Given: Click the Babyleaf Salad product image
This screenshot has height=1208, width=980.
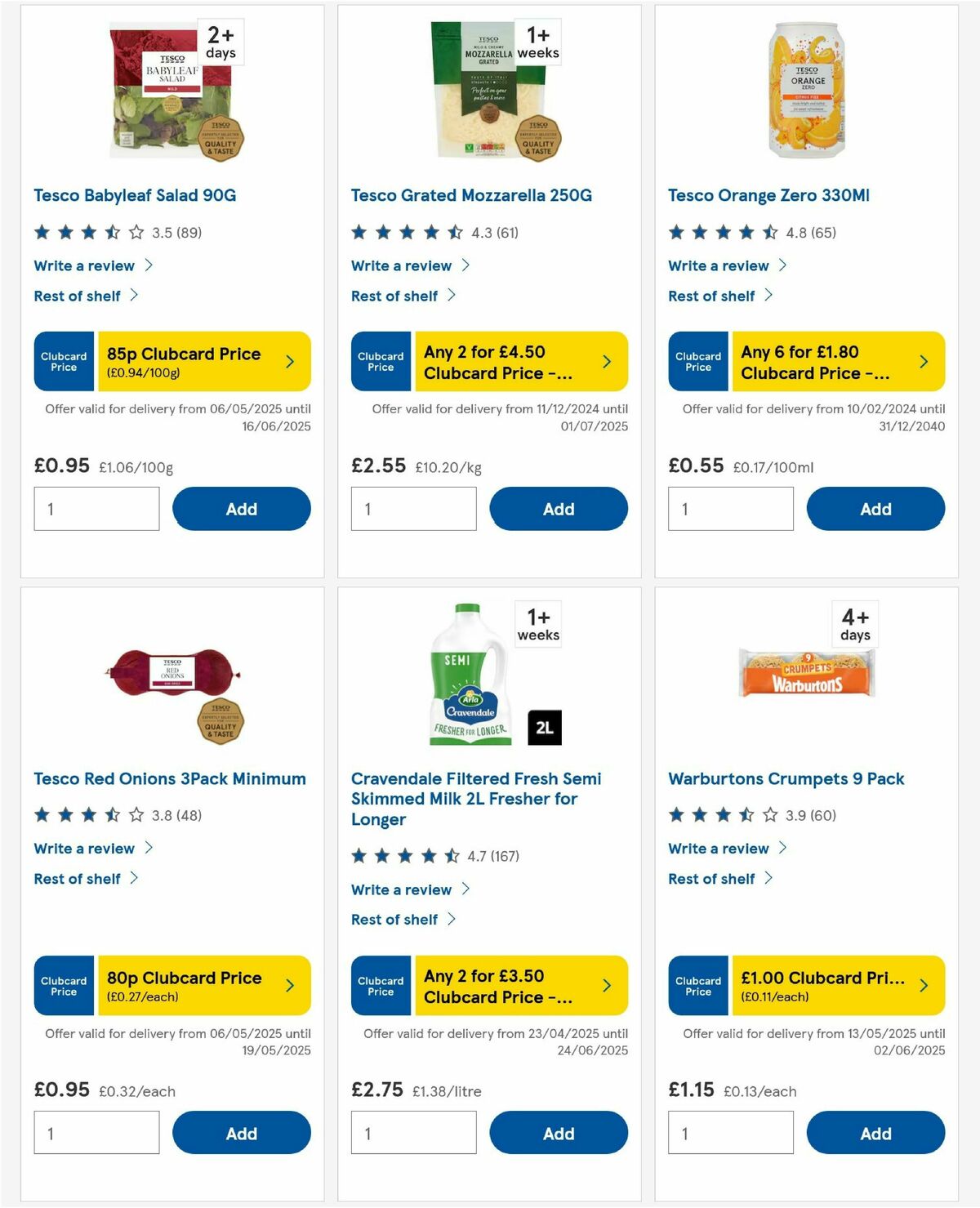Looking at the screenshot, I should (x=170, y=90).
